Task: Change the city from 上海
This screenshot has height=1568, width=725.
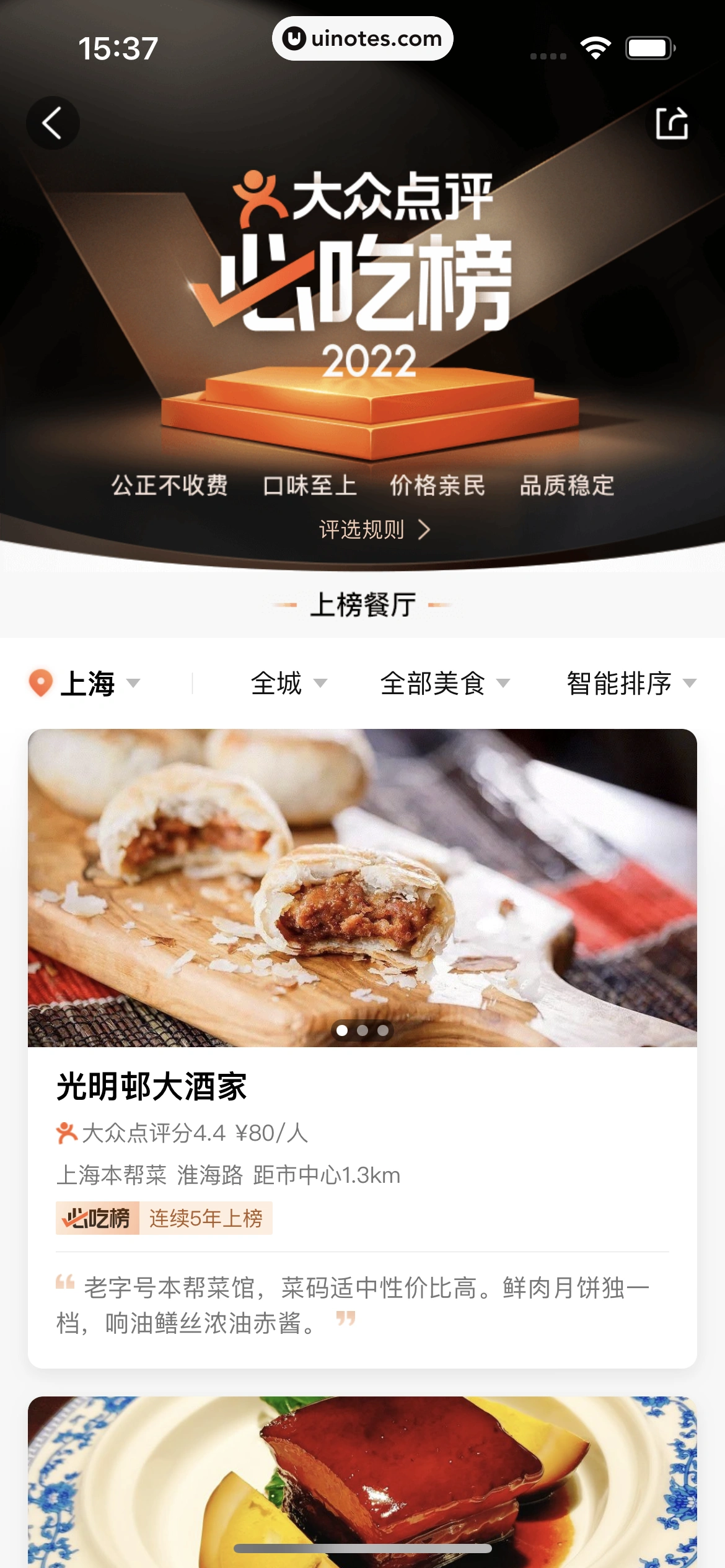Action: (x=85, y=684)
